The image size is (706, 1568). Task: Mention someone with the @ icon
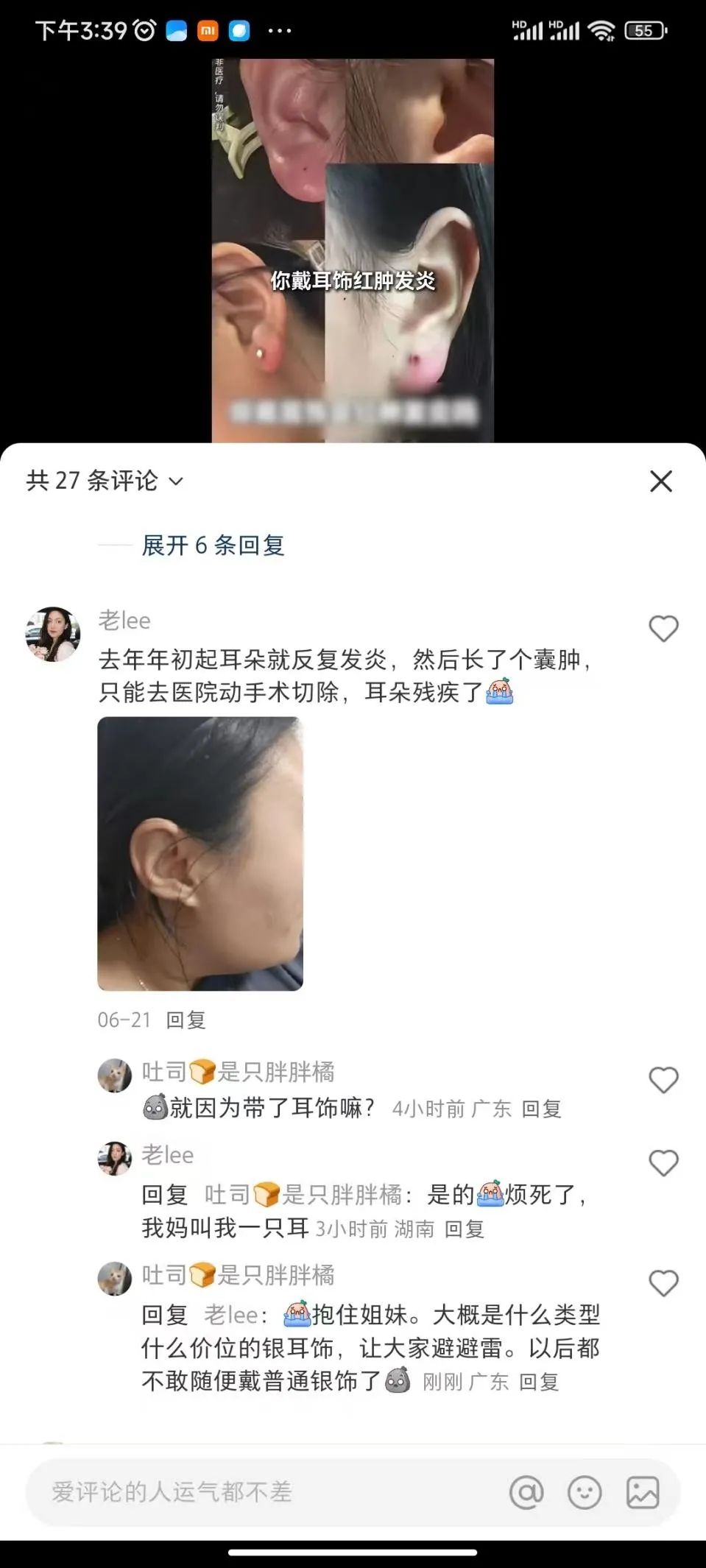click(526, 1492)
